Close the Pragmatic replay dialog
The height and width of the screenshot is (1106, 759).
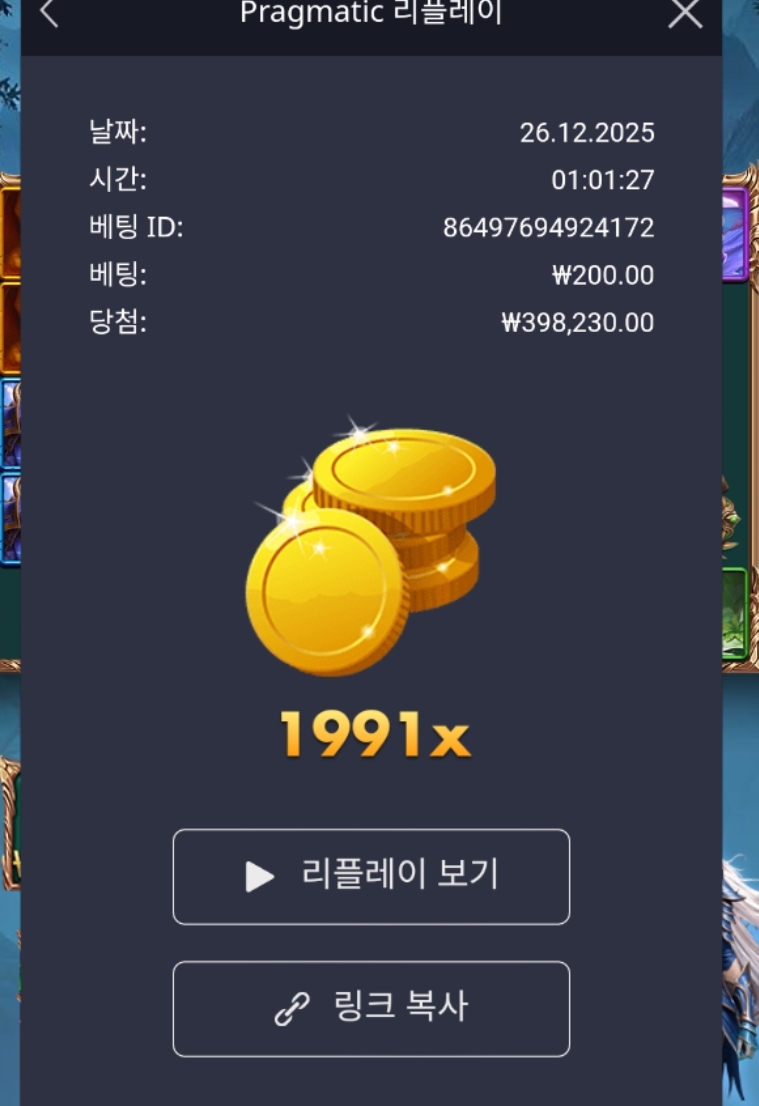(685, 14)
